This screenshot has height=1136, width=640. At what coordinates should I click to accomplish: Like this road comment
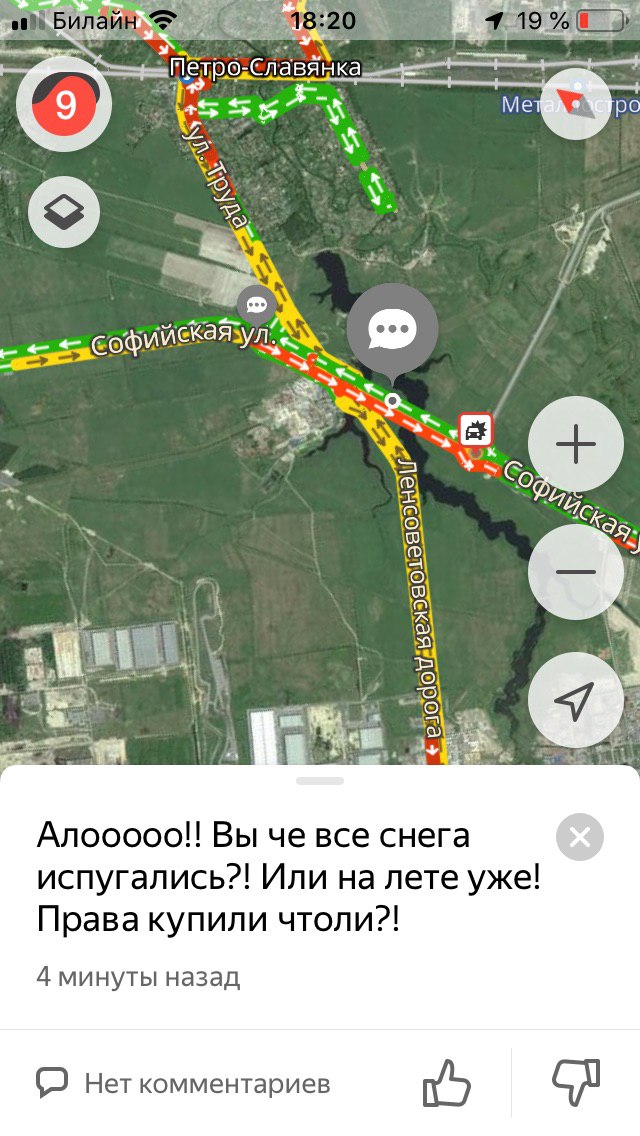(x=446, y=1082)
